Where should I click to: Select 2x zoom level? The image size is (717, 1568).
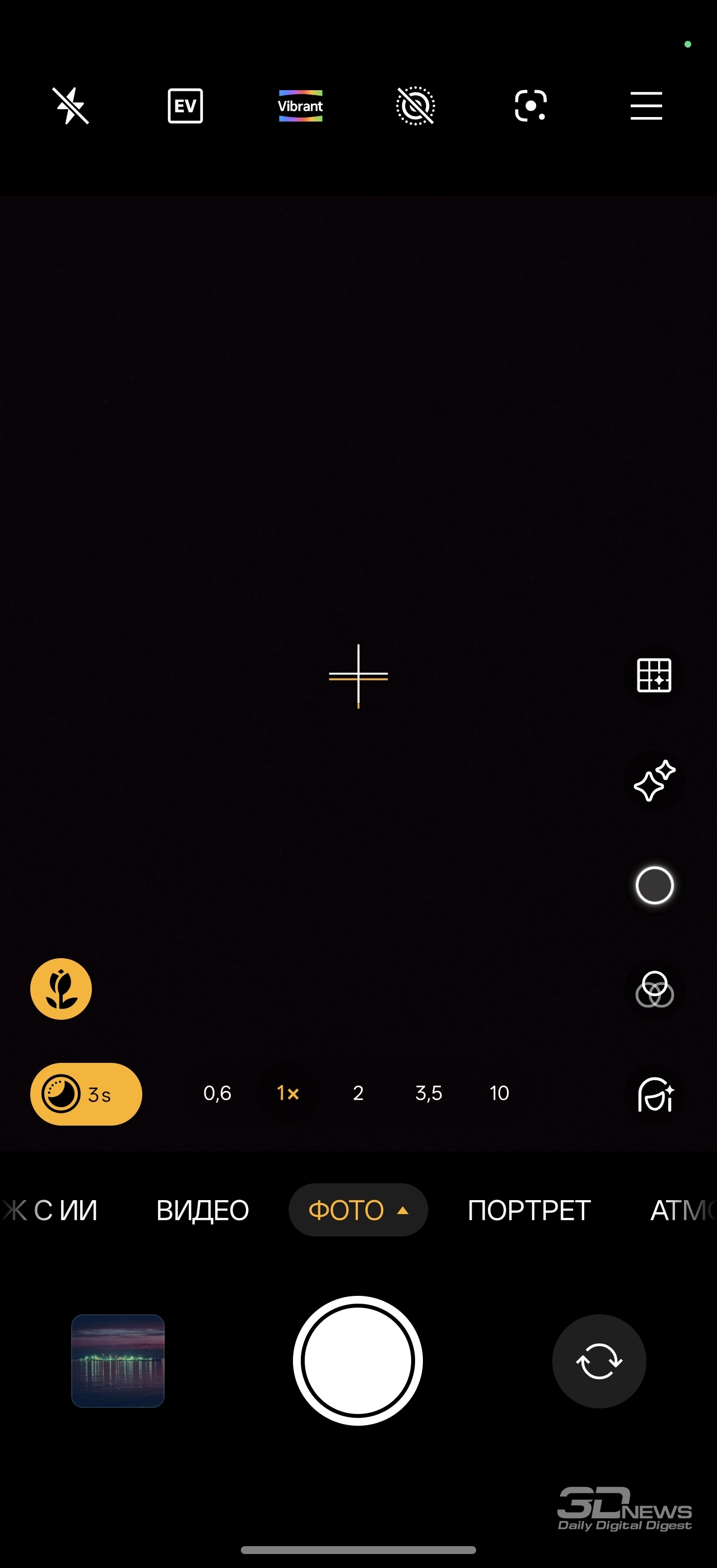pyautogui.click(x=358, y=1093)
